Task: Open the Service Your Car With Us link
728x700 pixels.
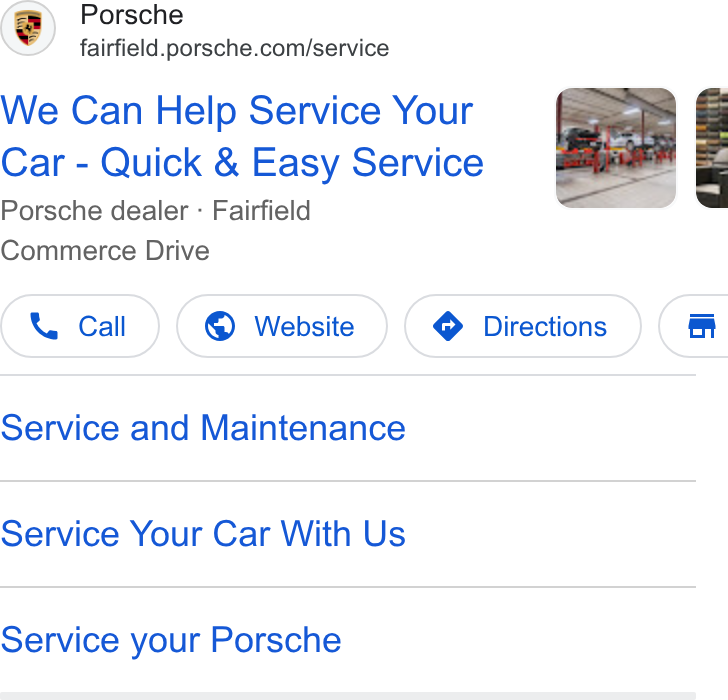Action: pyautogui.click(x=203, y=534)
